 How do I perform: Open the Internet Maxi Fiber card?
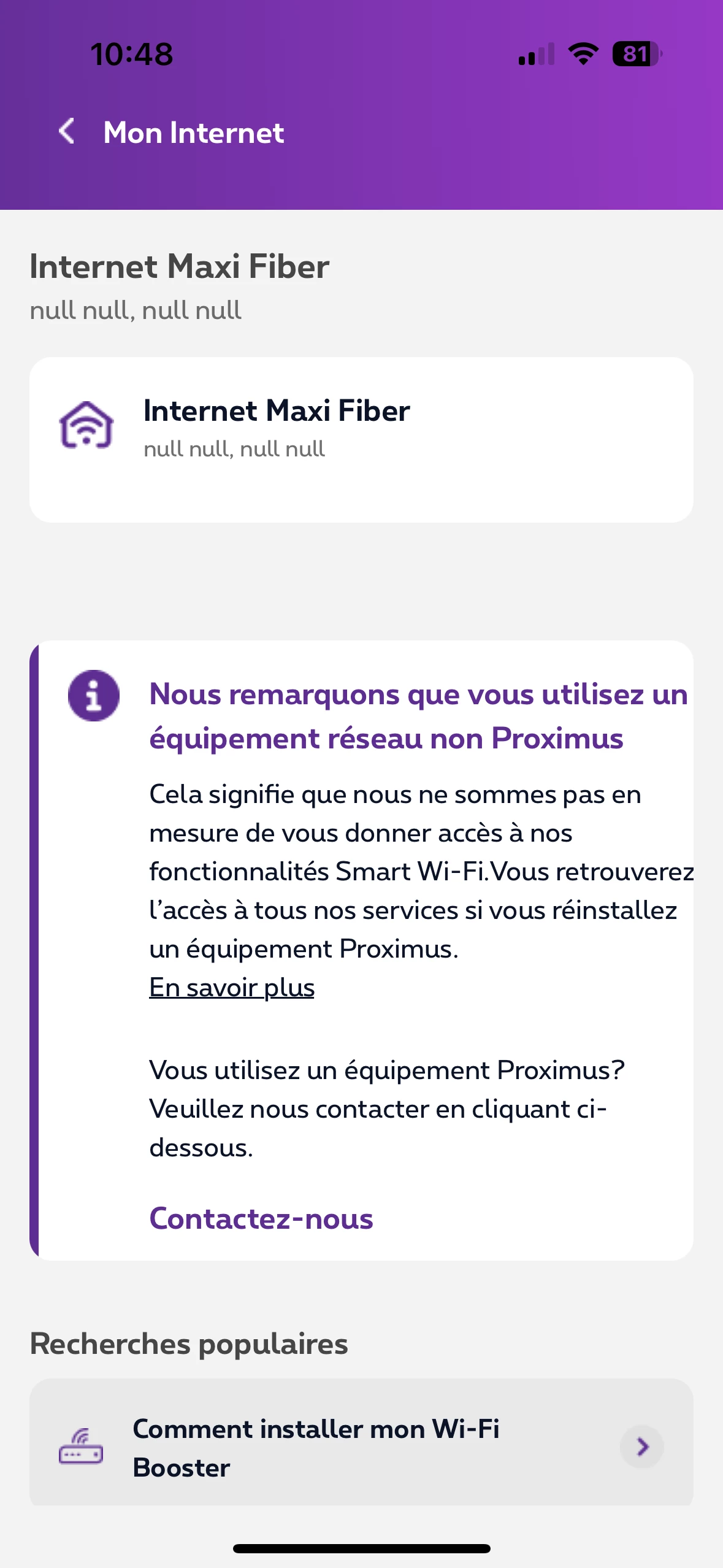coord(361,439)
